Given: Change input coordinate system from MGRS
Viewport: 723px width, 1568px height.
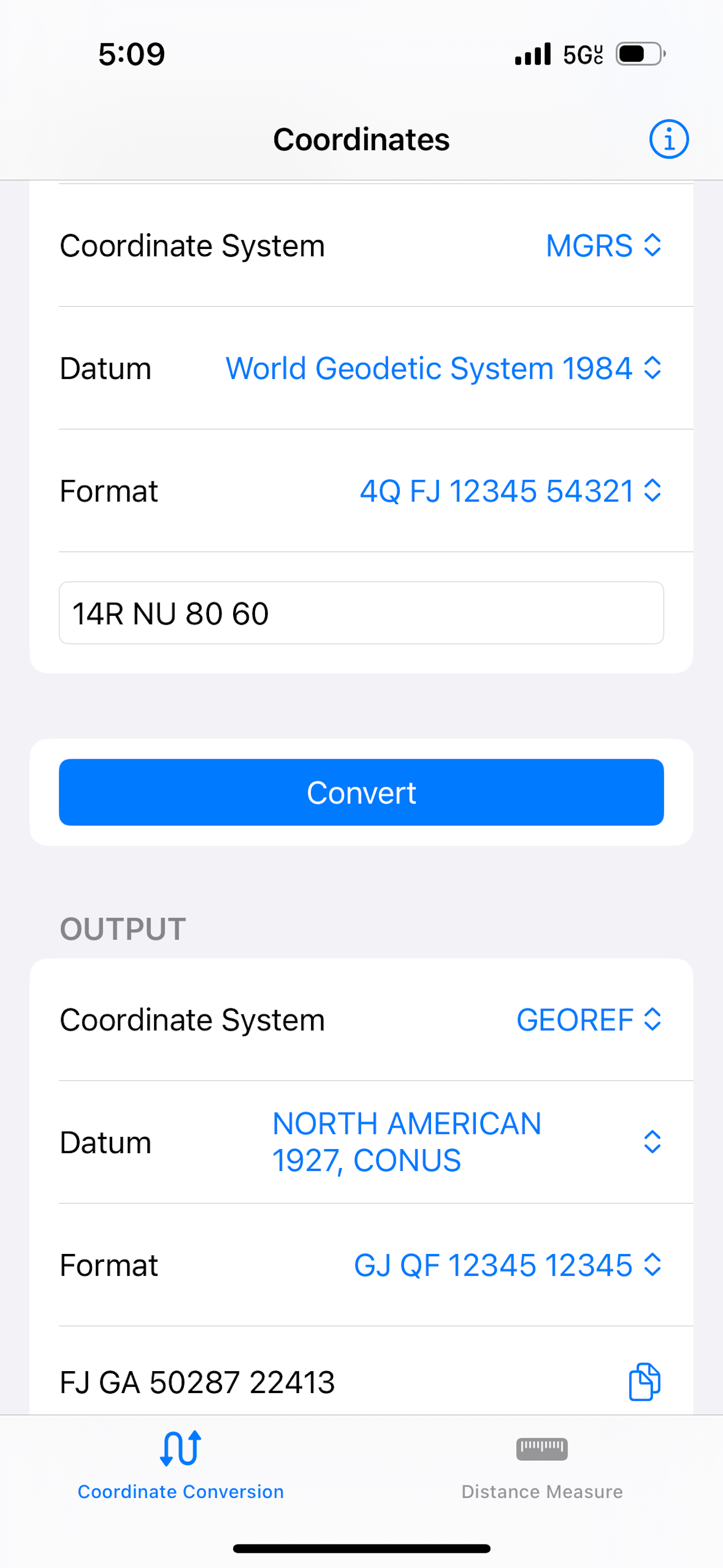Looking at the screenshot, I should [x=603, y=246].
